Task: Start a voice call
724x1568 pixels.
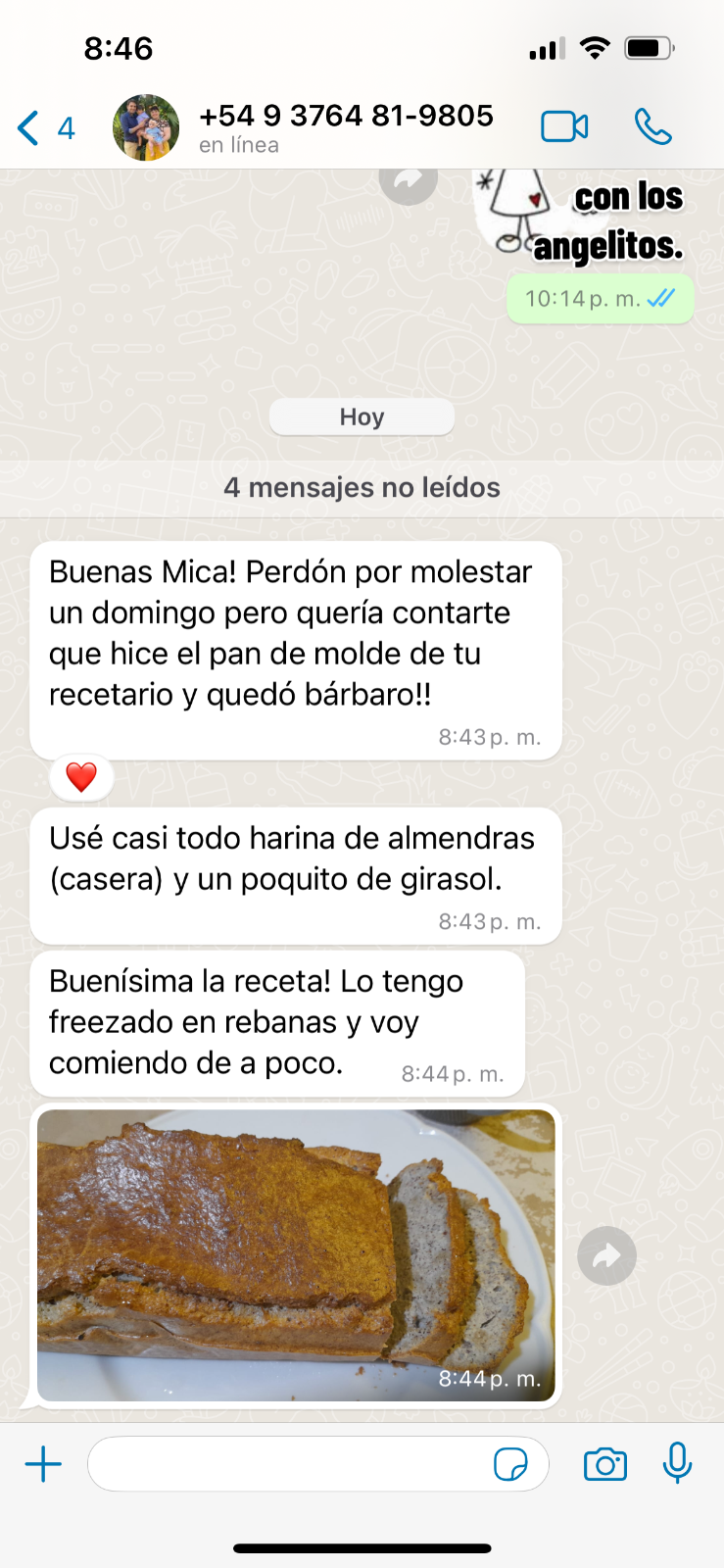Action: coord(652,127)
